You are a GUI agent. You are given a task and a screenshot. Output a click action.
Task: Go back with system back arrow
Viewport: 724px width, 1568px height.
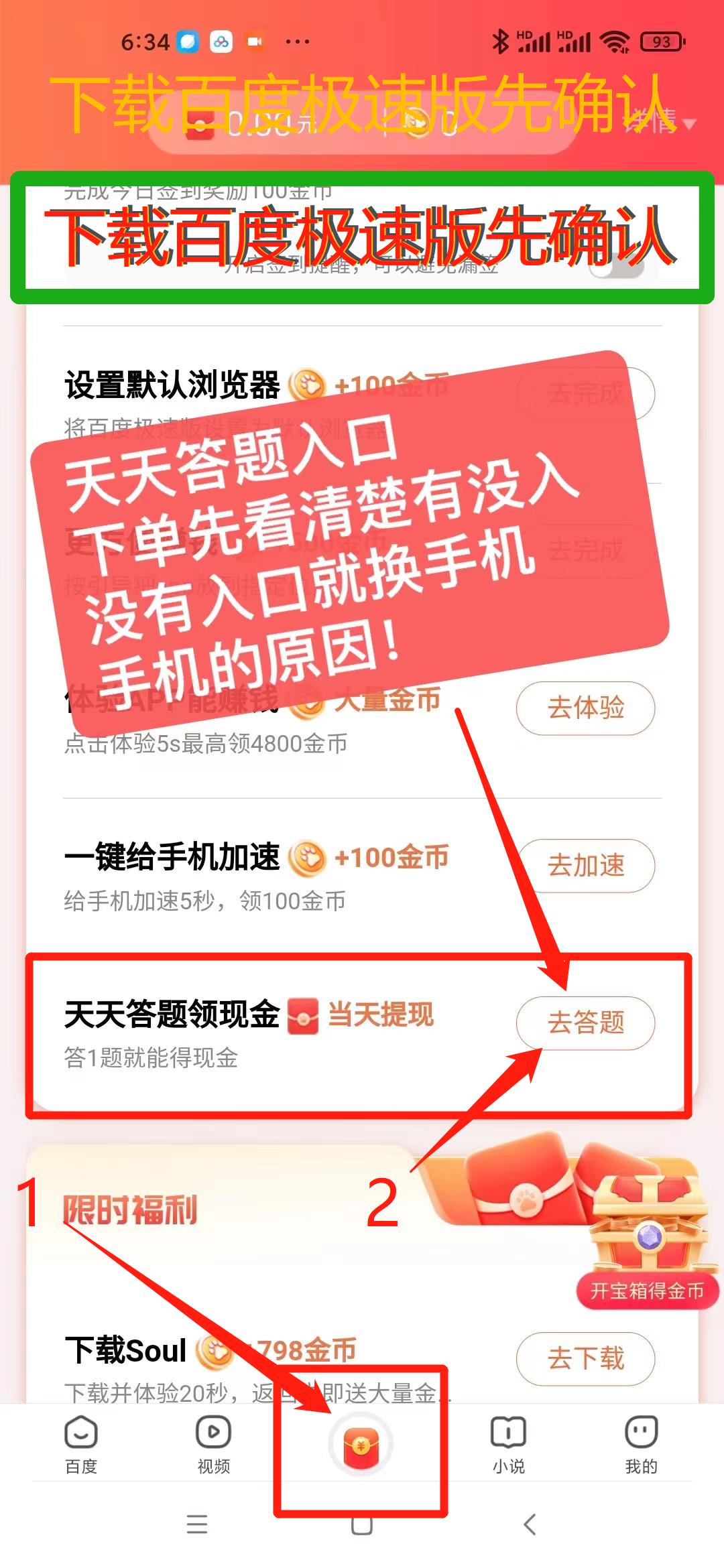[x=530, y=1524]
